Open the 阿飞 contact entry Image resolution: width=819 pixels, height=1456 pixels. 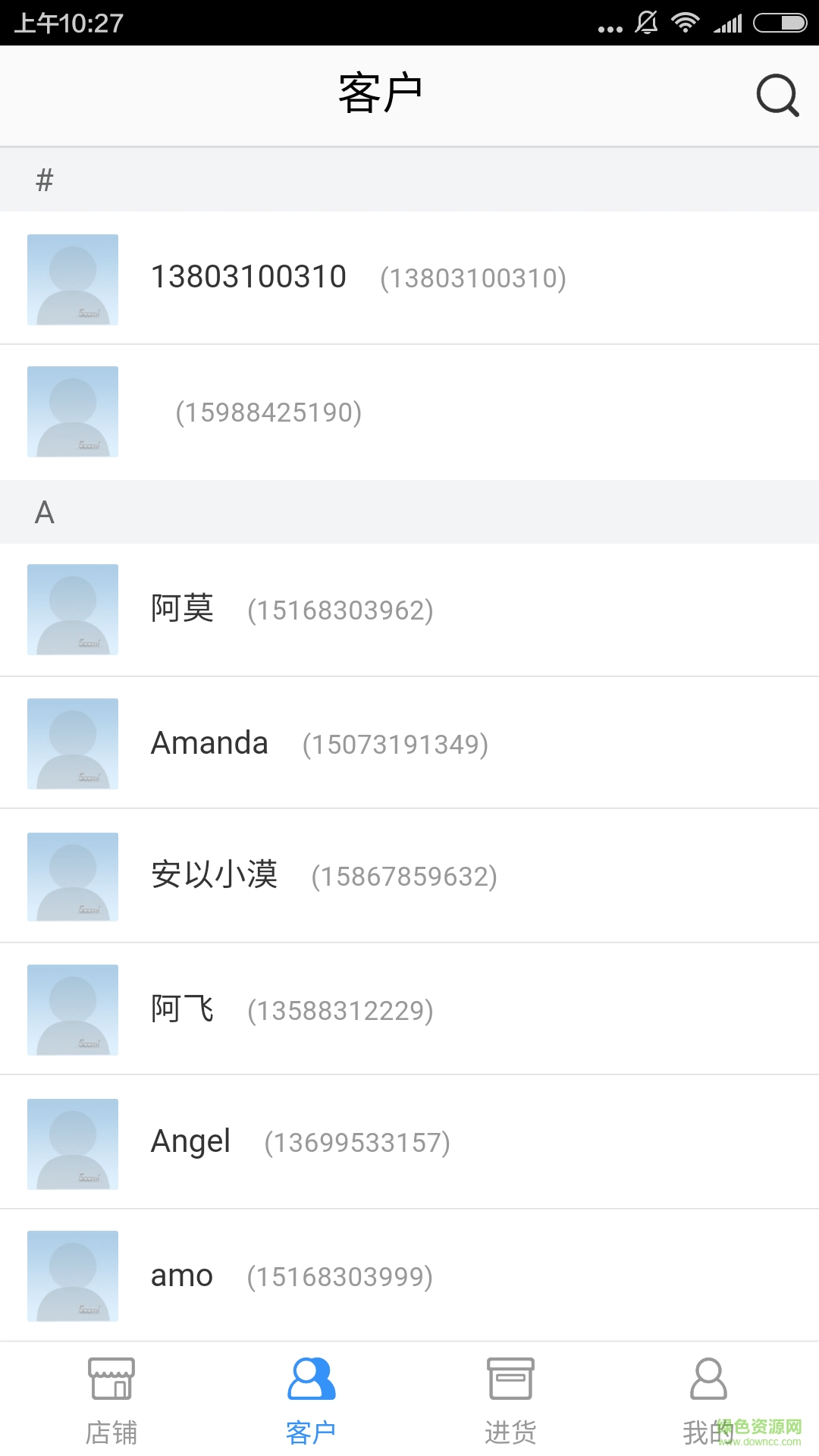pos(409,1010)
